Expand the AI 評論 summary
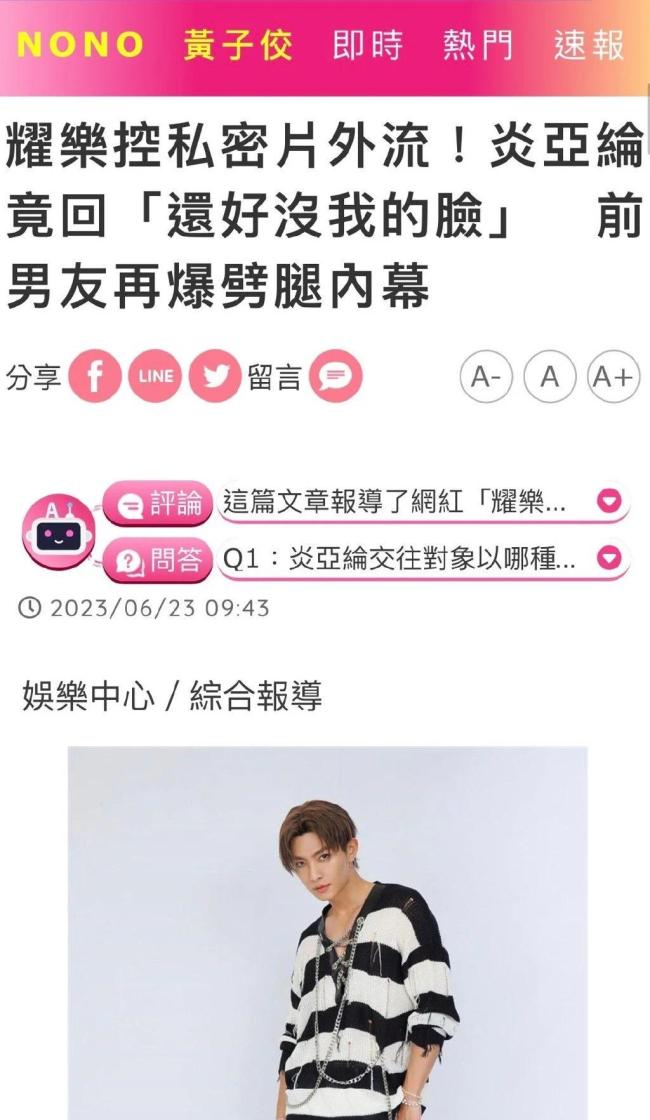Image resolution: width=650 pixels, height=1120 pixels. tap(609, 502)
